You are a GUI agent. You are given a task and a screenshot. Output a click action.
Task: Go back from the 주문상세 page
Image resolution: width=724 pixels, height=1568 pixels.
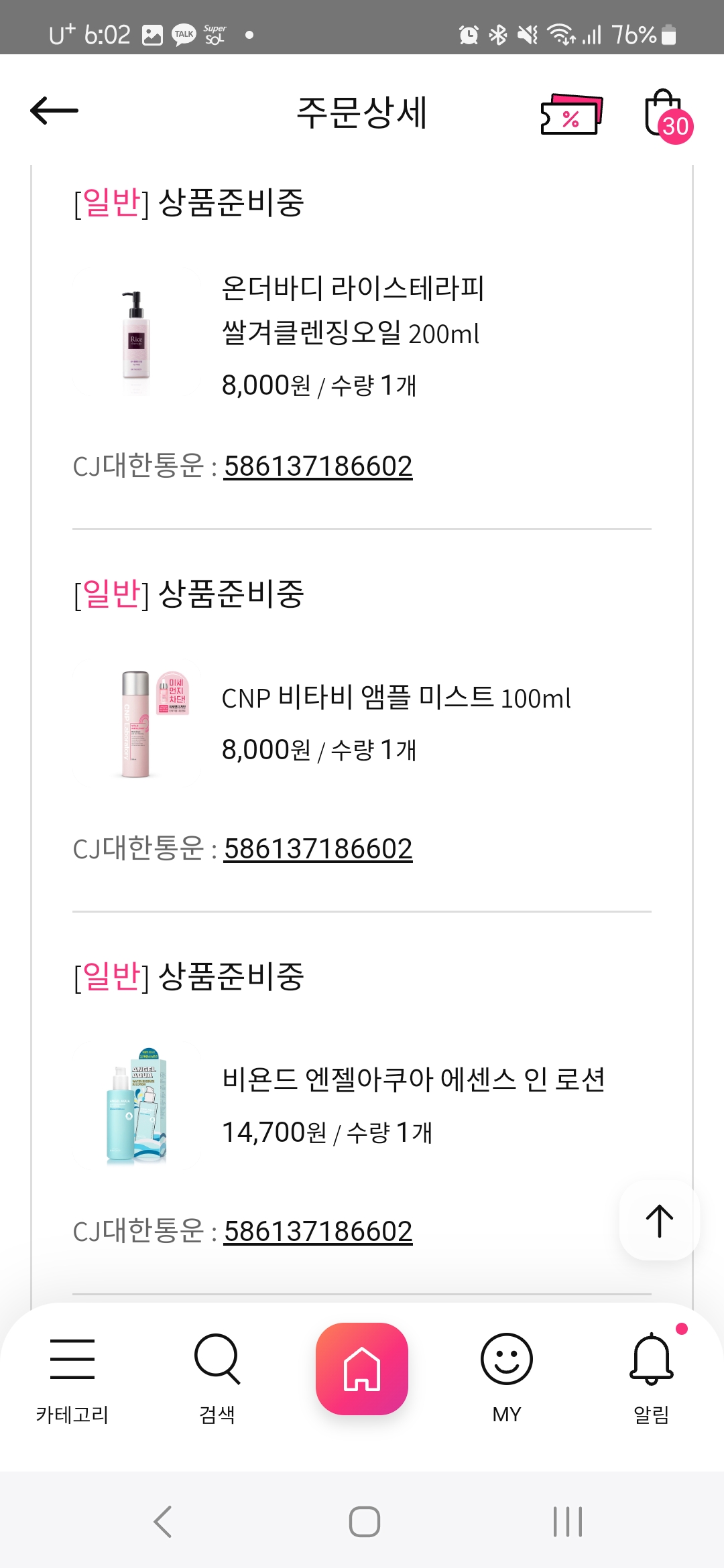pyautogui.click(x=55, y=111)
